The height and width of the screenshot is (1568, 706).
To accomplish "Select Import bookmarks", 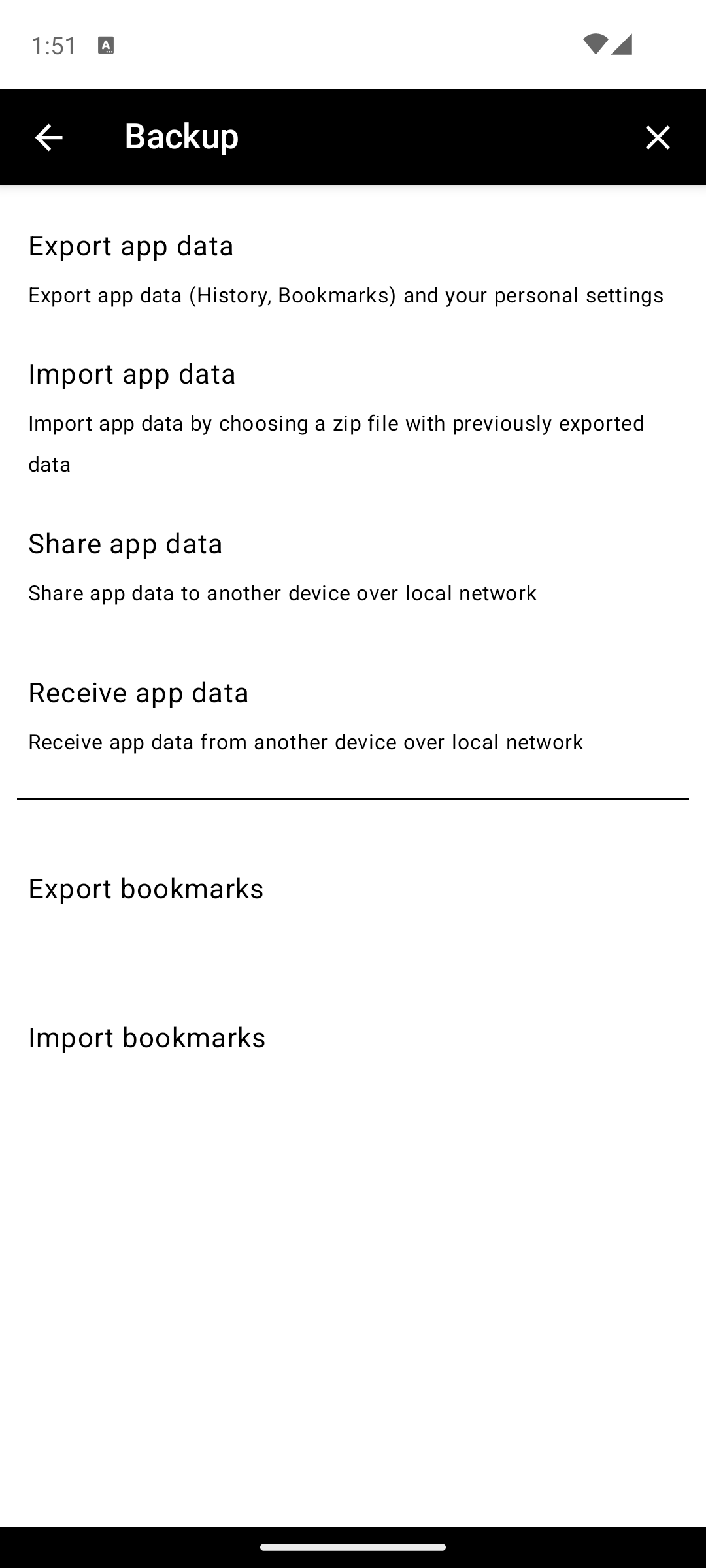I will point(353,1037).
